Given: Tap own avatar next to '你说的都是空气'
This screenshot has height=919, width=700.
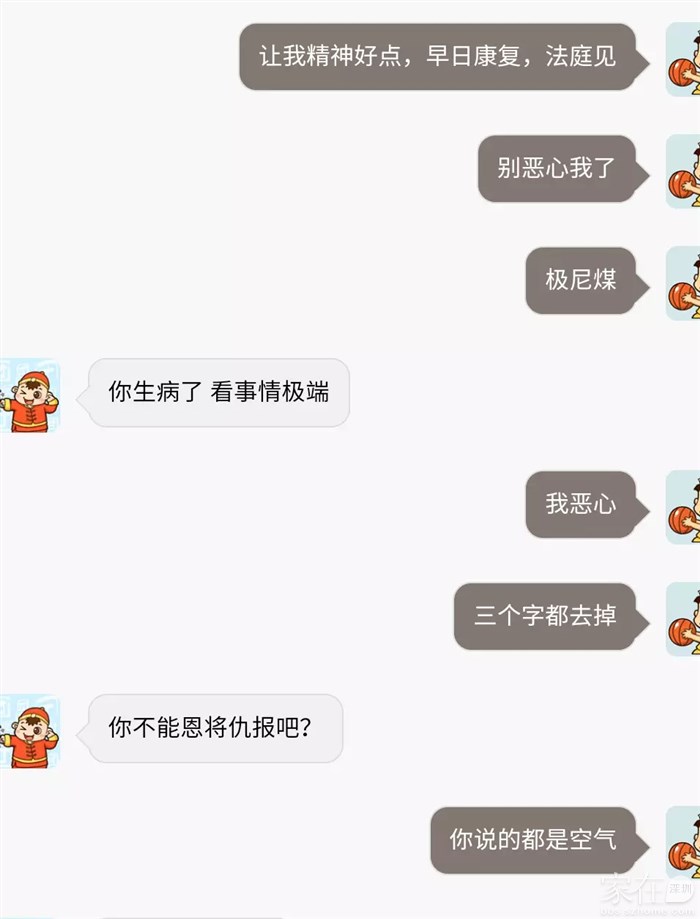Looking at the screenshot, I should pos(684,842).
